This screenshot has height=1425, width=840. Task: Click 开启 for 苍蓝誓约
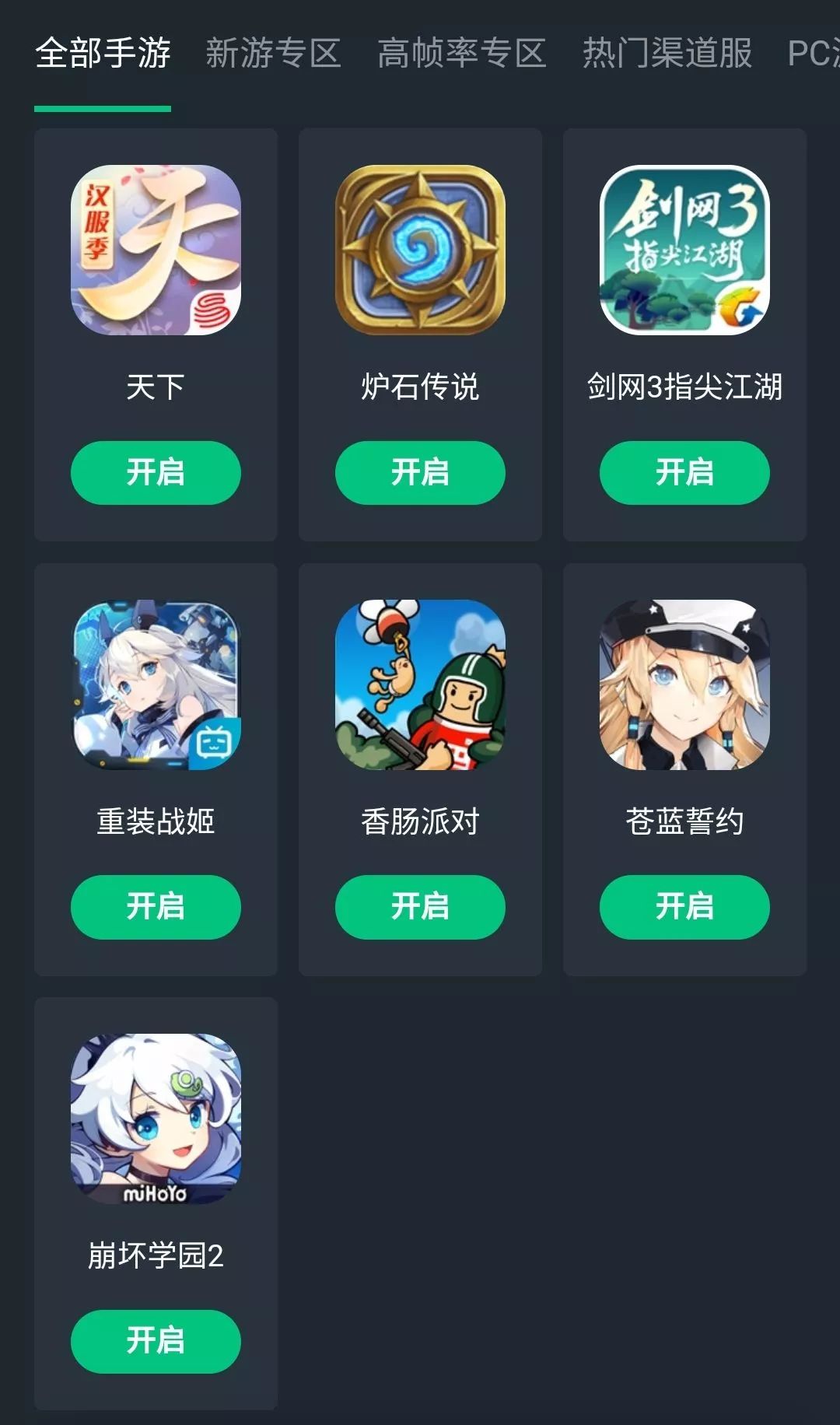tap(684, 906)
